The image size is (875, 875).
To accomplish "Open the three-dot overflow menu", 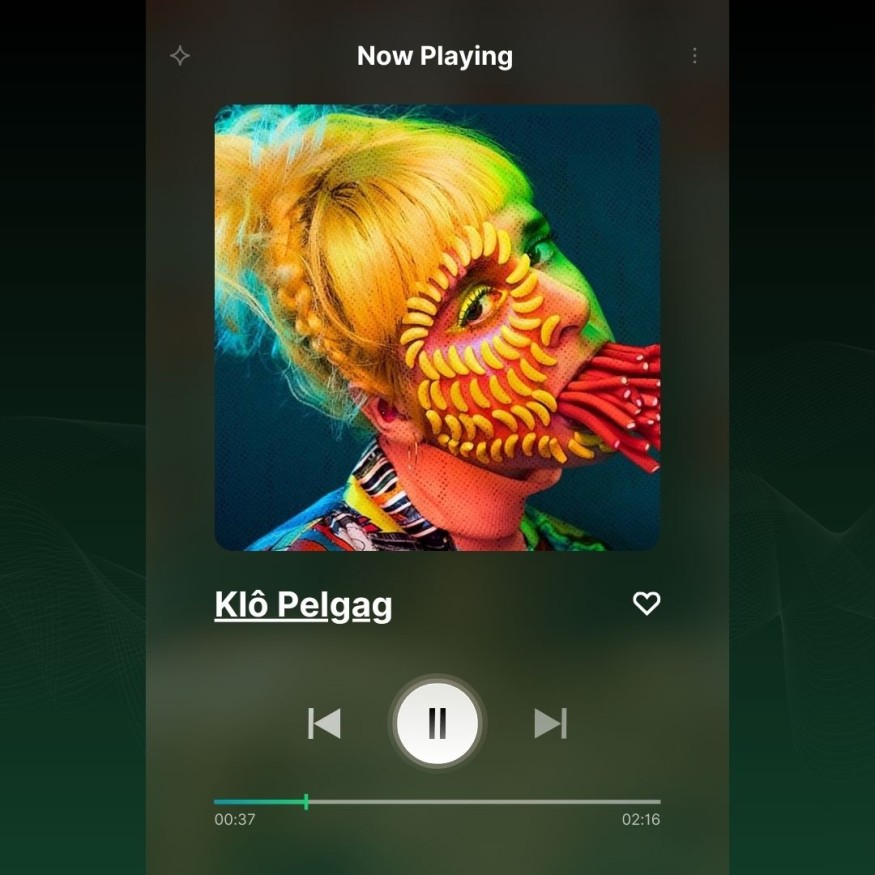I will tap(695, 56).
